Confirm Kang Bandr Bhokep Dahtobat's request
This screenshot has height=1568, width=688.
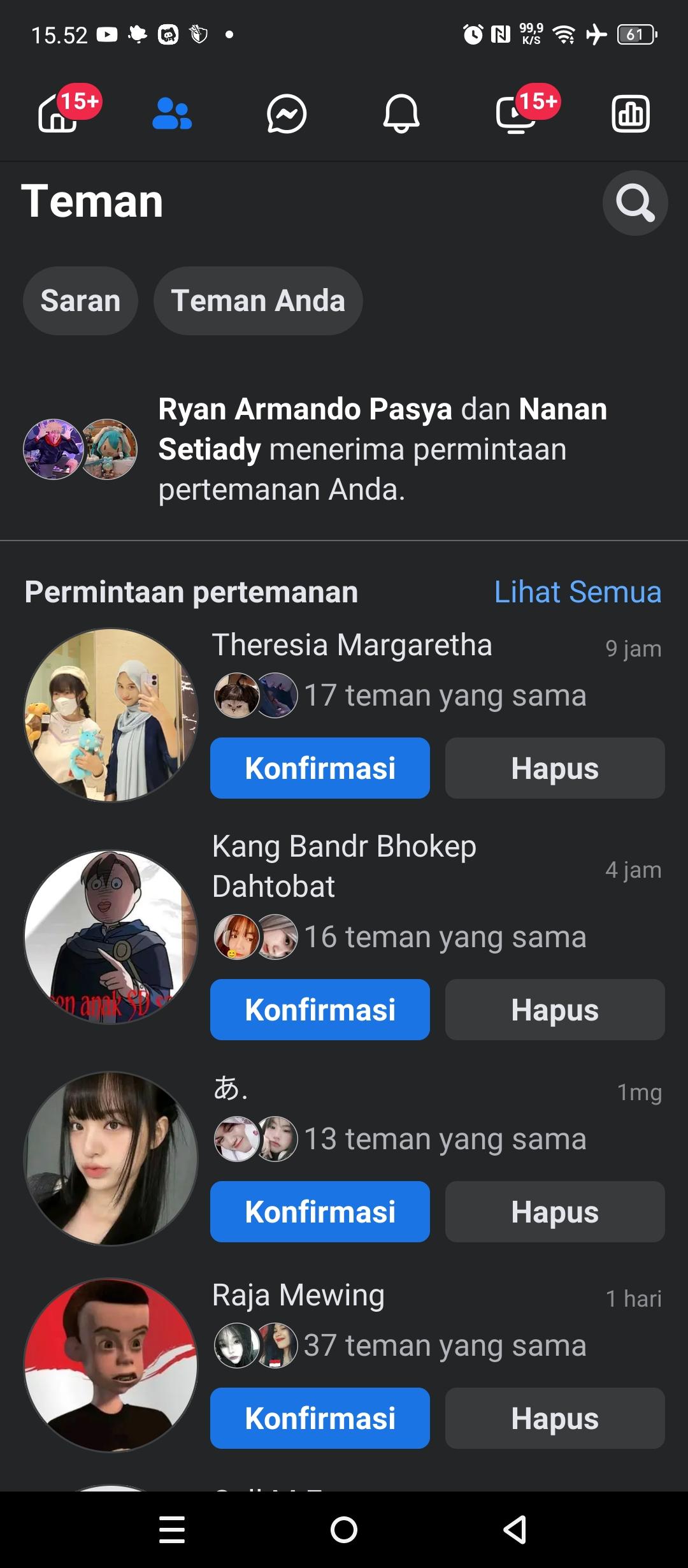(320, 1010)
